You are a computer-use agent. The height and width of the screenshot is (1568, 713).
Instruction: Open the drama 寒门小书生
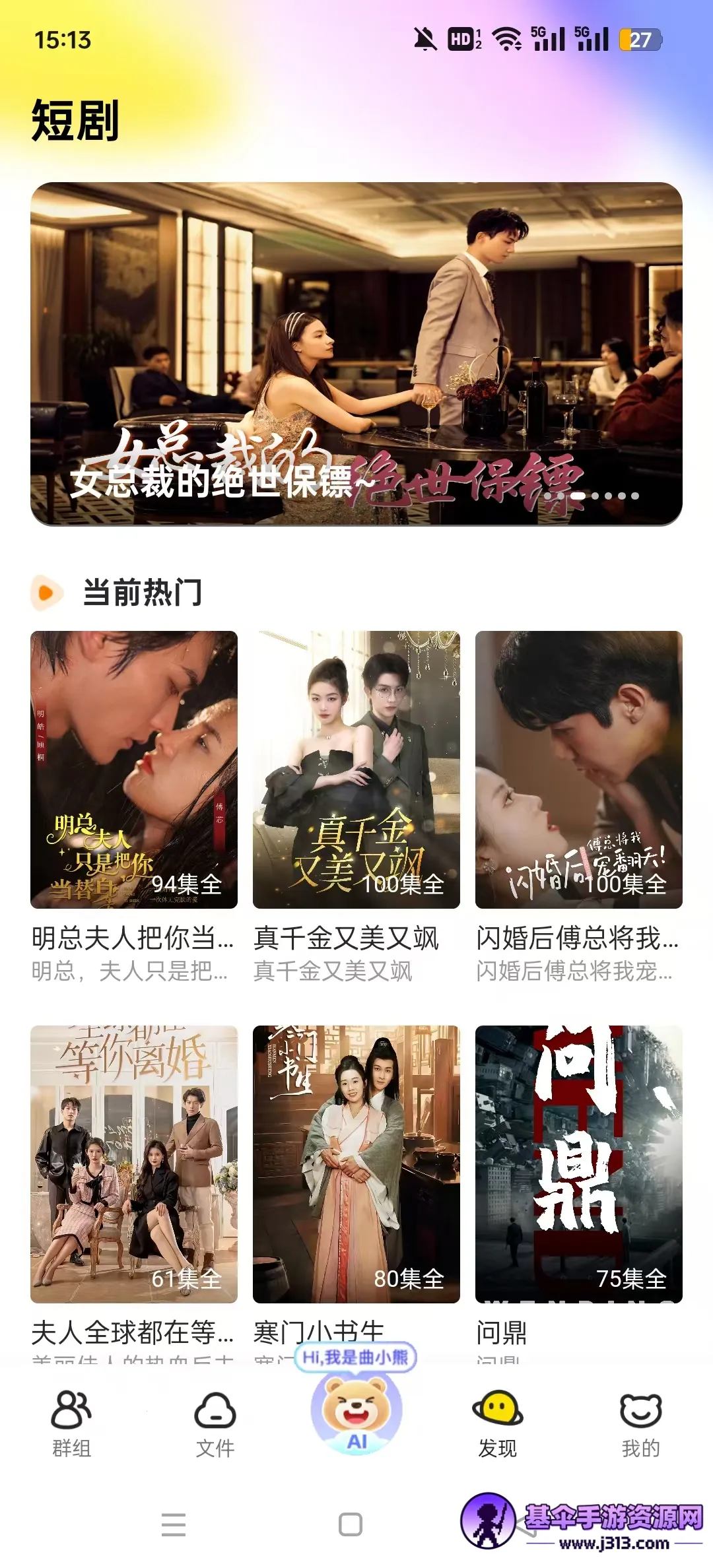coord(356,1164)
